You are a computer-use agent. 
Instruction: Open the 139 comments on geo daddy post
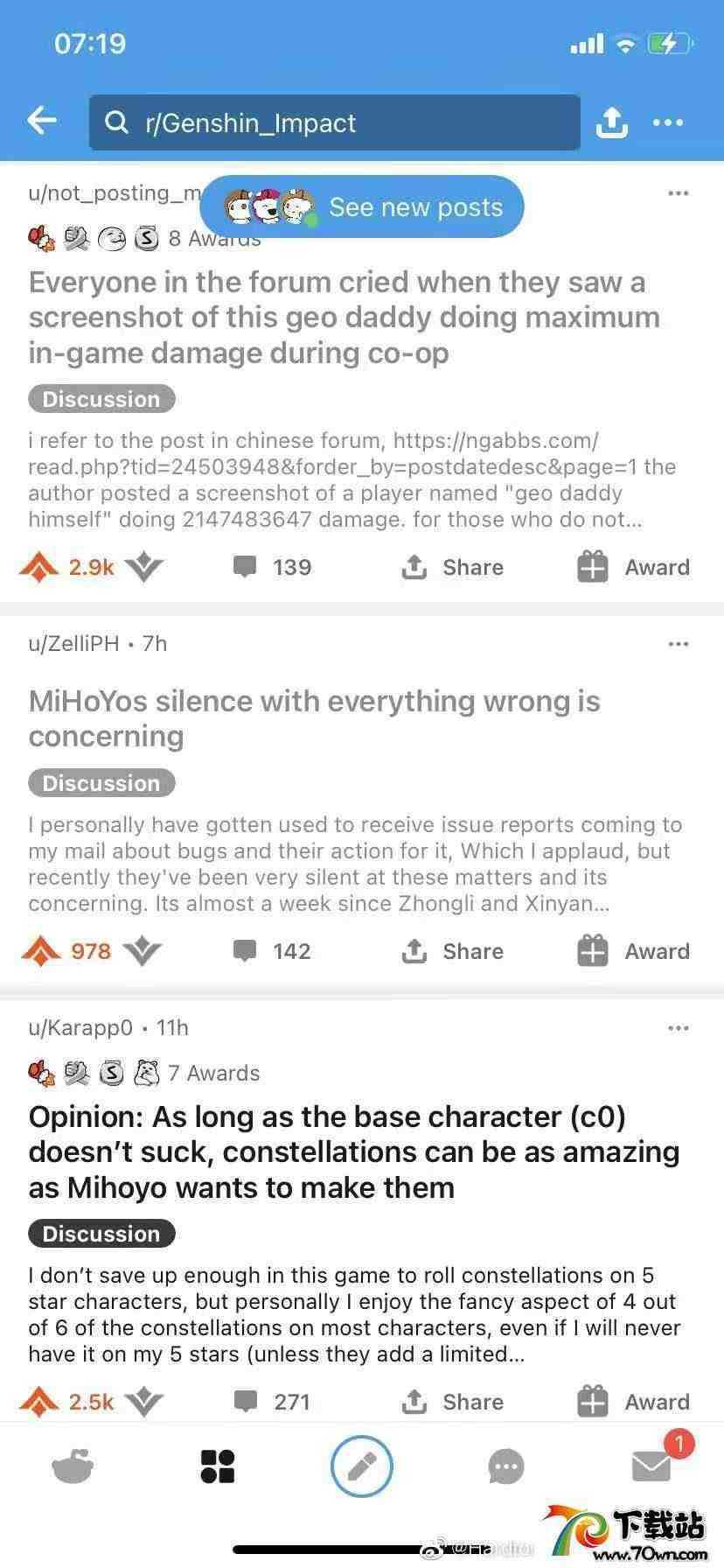point(273,567)
